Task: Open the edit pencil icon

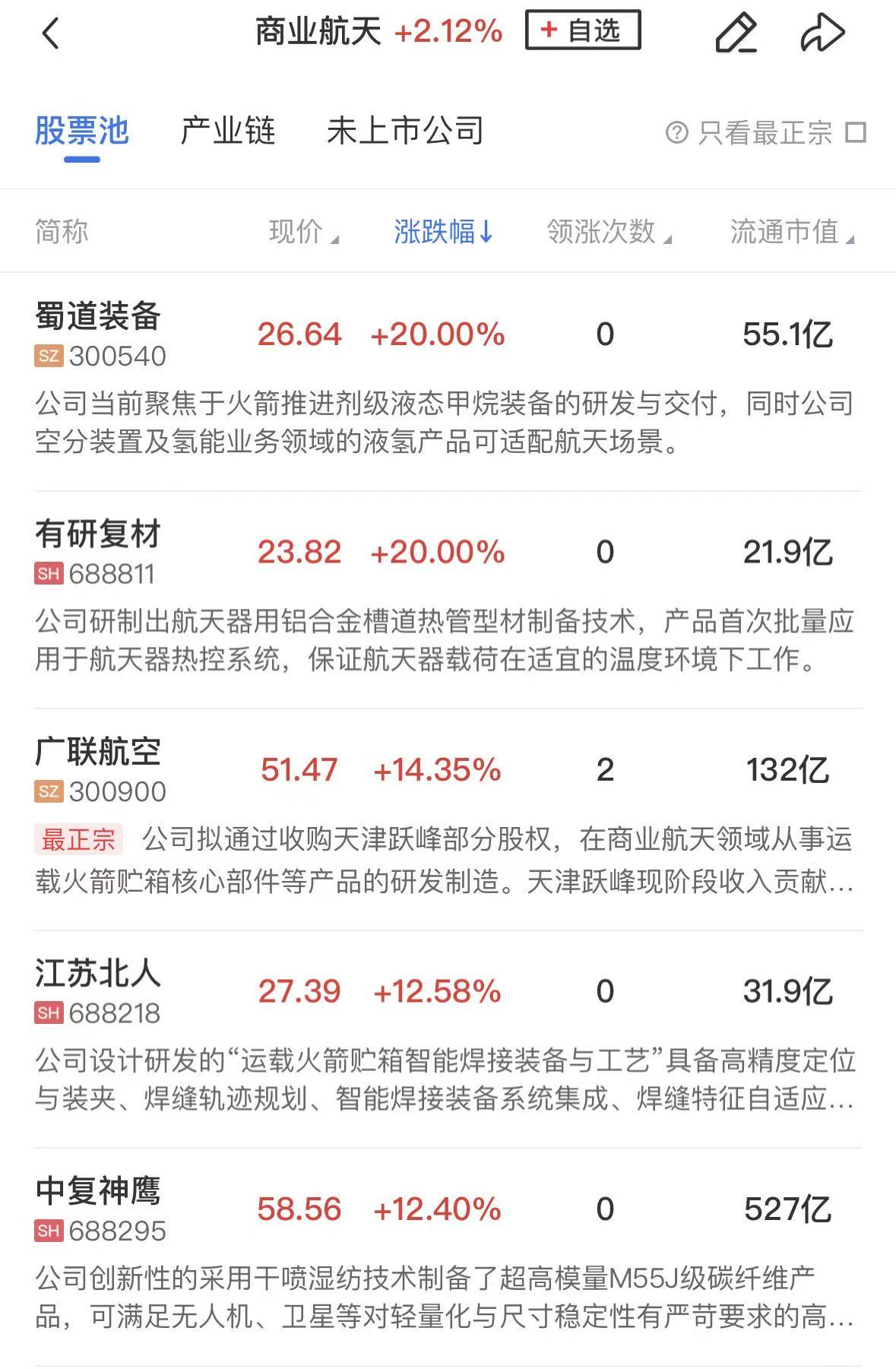Action: point(736,33)
